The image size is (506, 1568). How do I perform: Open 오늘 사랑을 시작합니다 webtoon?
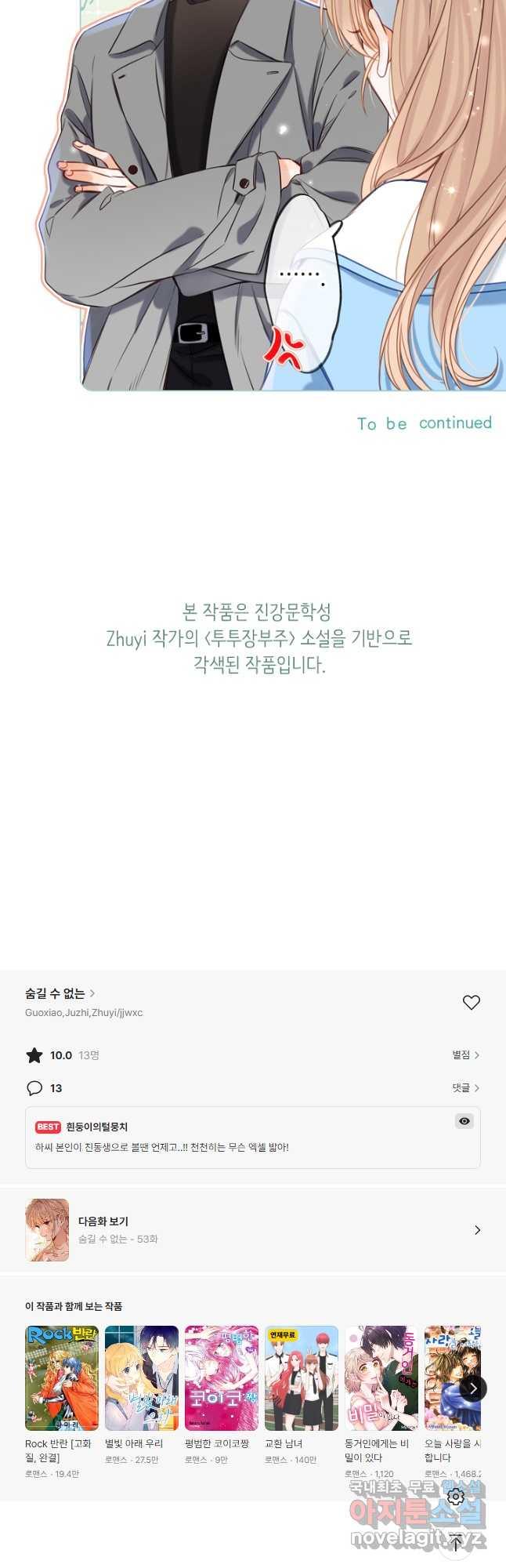tap(449, 1378)
